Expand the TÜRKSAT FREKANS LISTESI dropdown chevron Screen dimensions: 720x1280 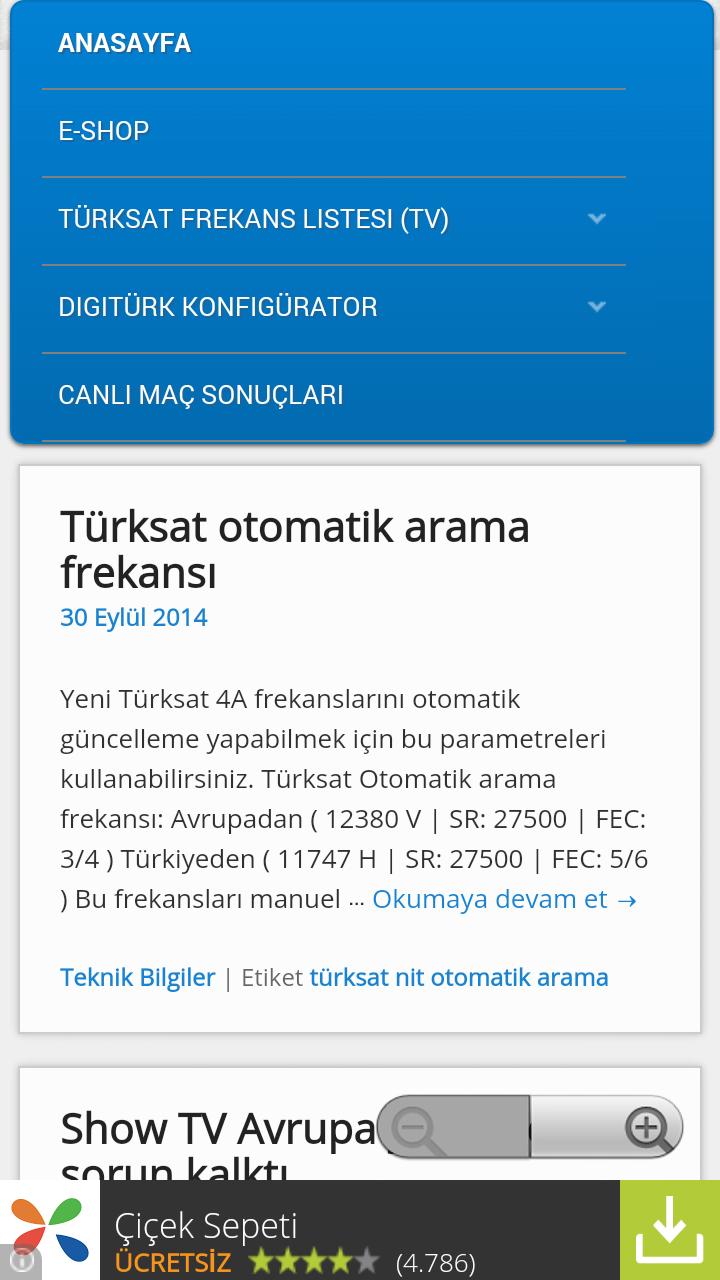596,217
